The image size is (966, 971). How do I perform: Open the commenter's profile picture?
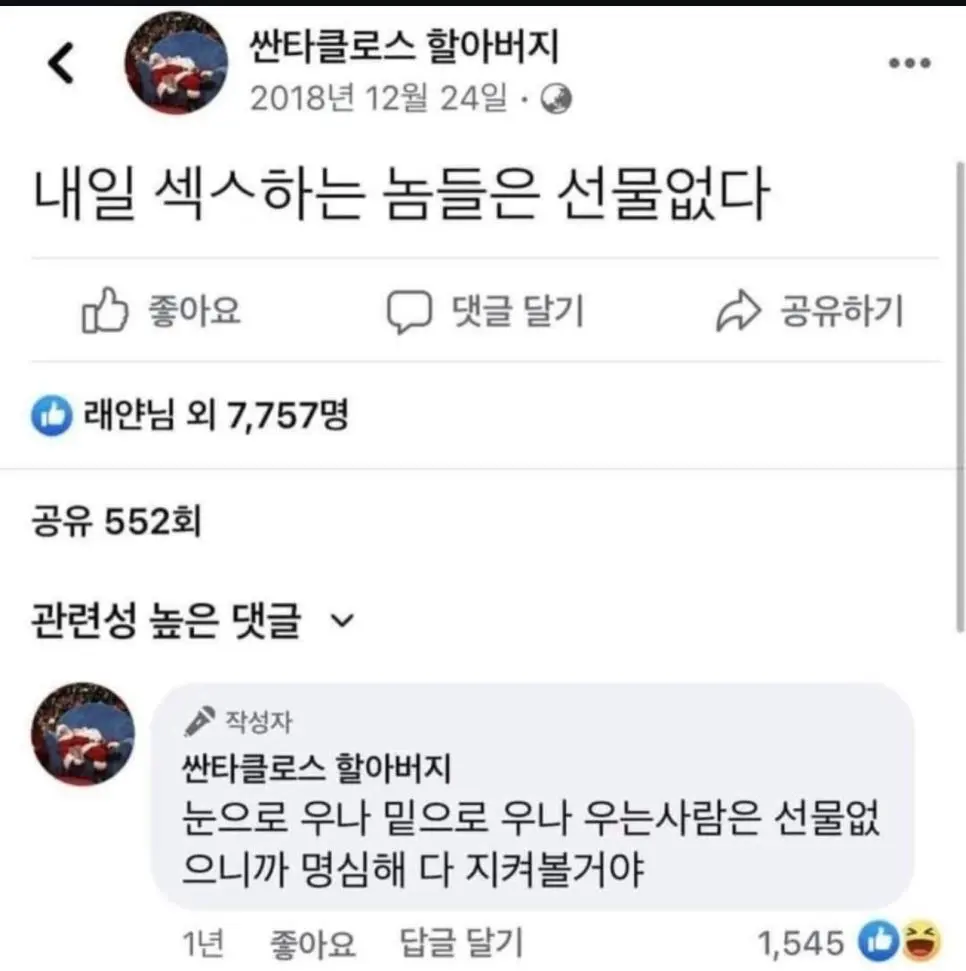pos(83,734)
